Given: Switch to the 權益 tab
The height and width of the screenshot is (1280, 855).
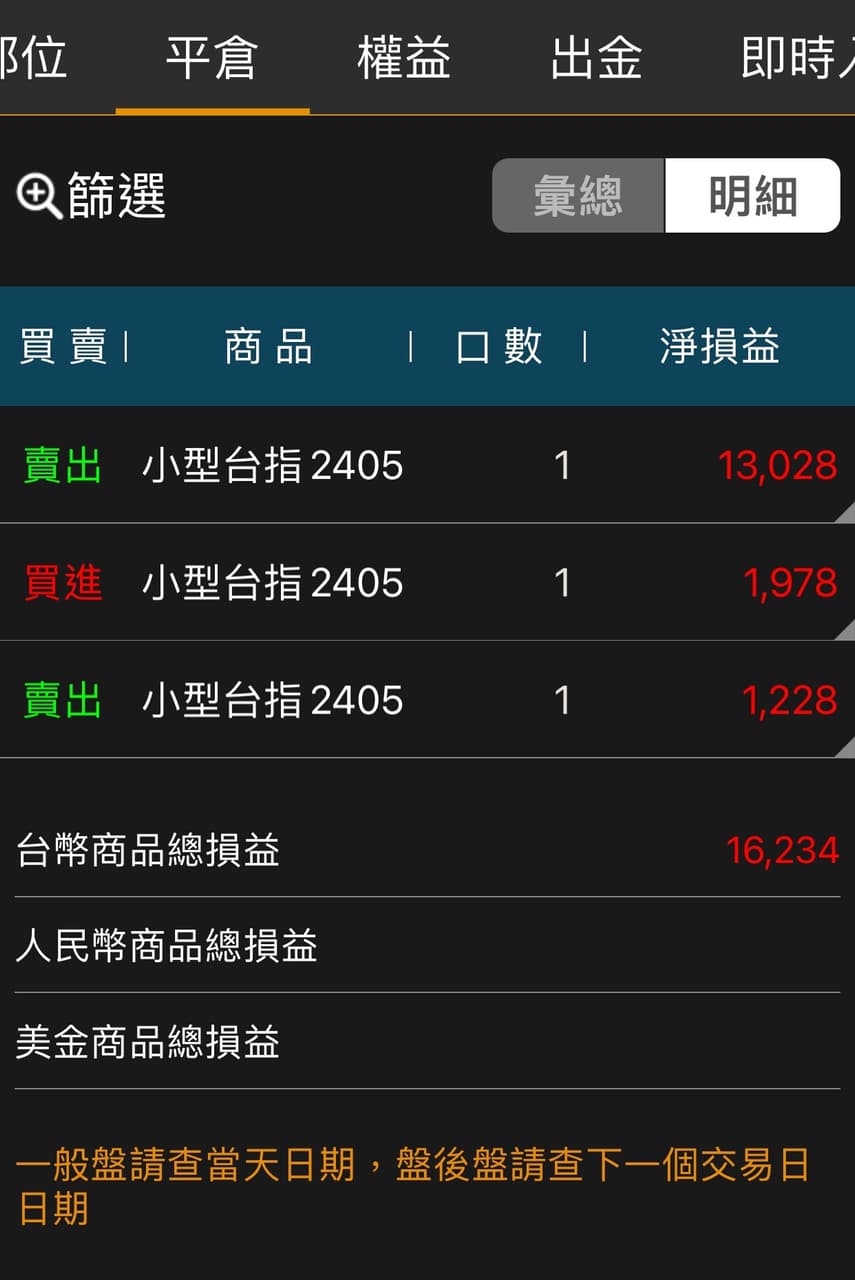Looking at the screenshot, I should (x=404, y=58).
